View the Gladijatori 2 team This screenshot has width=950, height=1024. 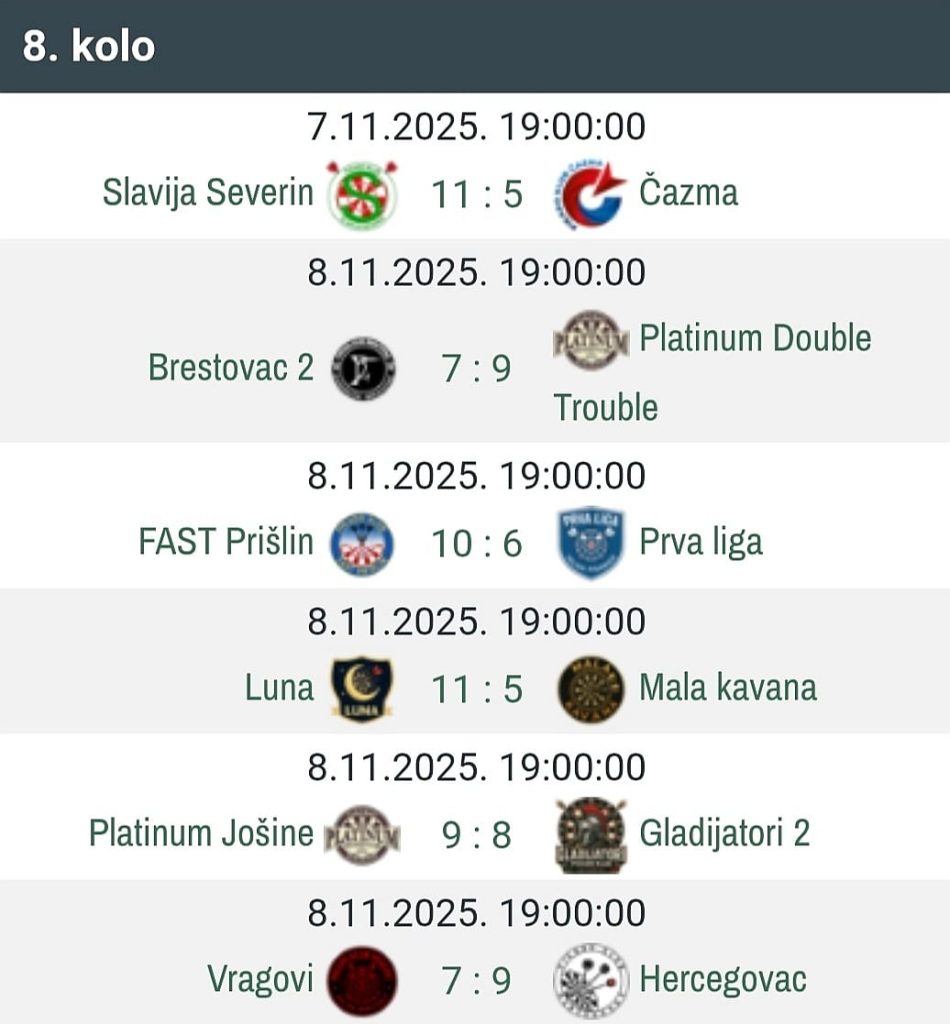724,833
